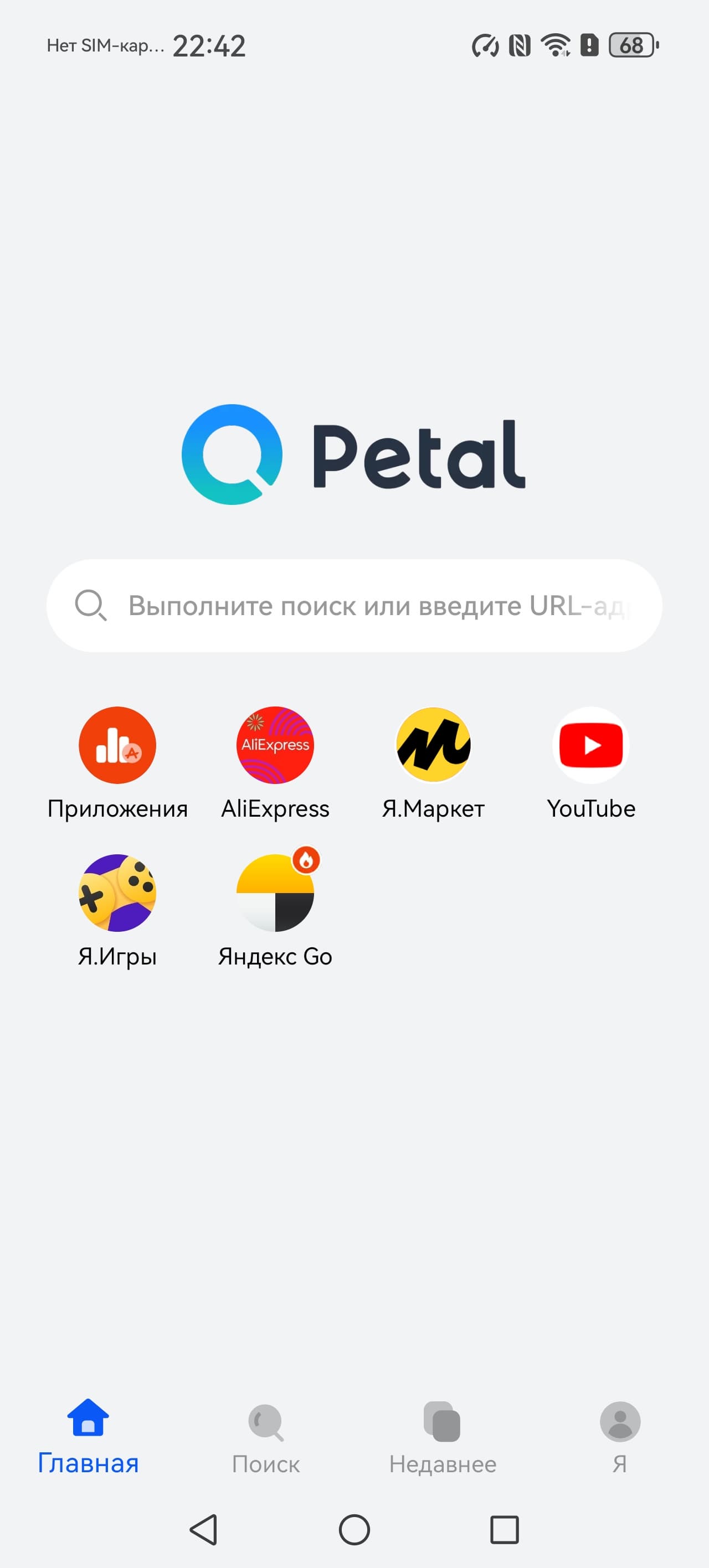The height and width of the screenshot is (1568, 709).
Task: Tap the system back button
Action: [204, 1530]
